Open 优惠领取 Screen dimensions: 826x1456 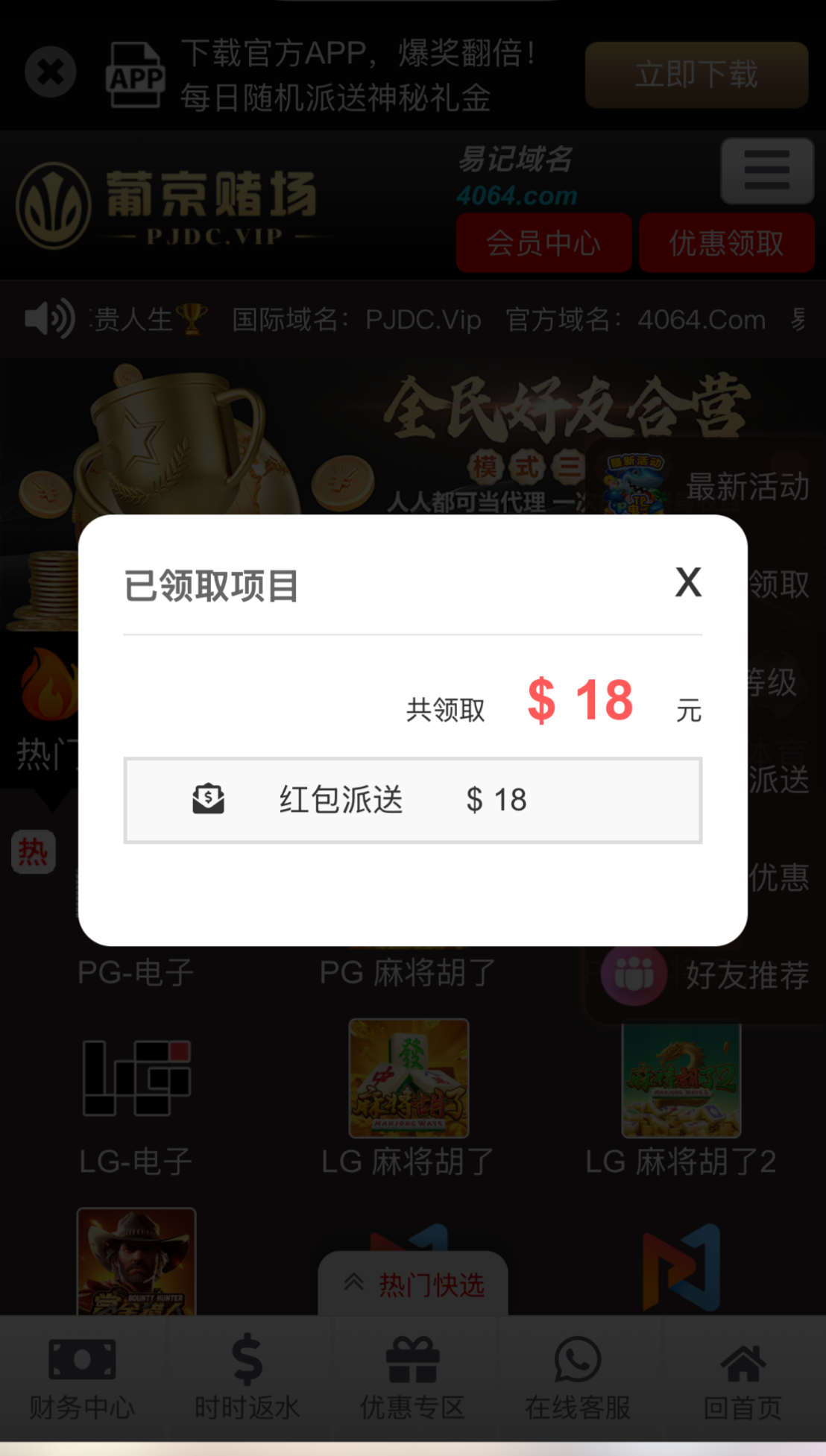click(726, 243)
